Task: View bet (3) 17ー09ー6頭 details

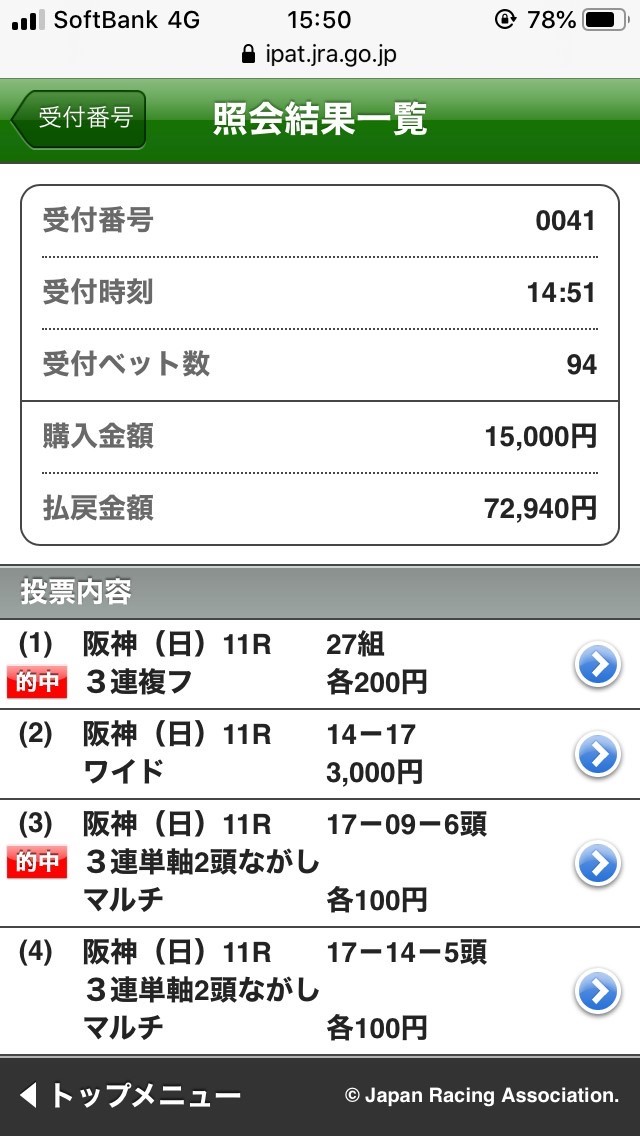Action: click(x=320, y=863)
